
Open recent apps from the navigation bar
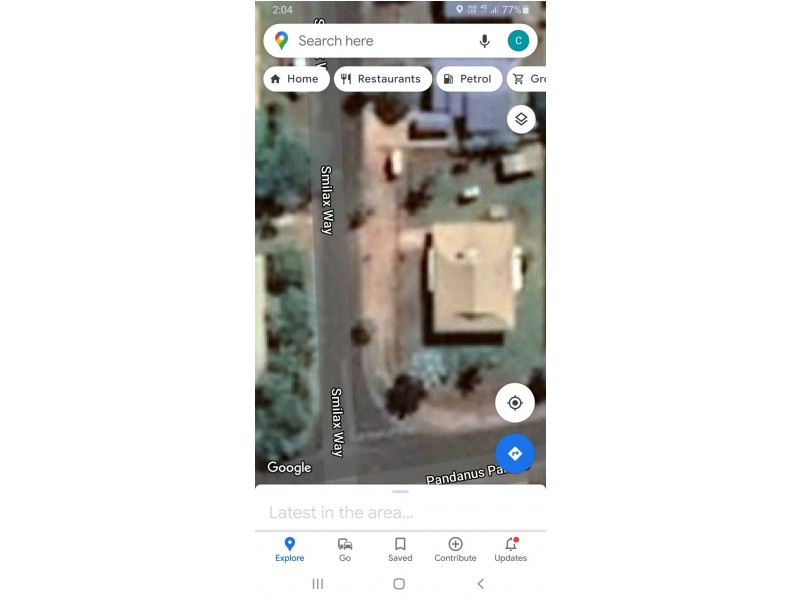click(318, 584)
